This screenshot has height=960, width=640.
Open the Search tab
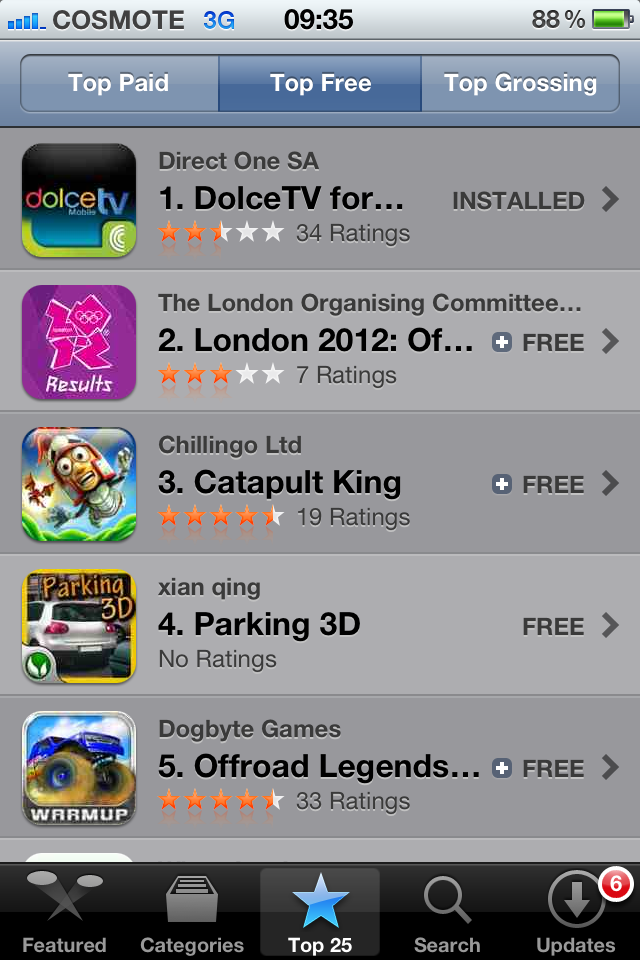tap(447, 912)
